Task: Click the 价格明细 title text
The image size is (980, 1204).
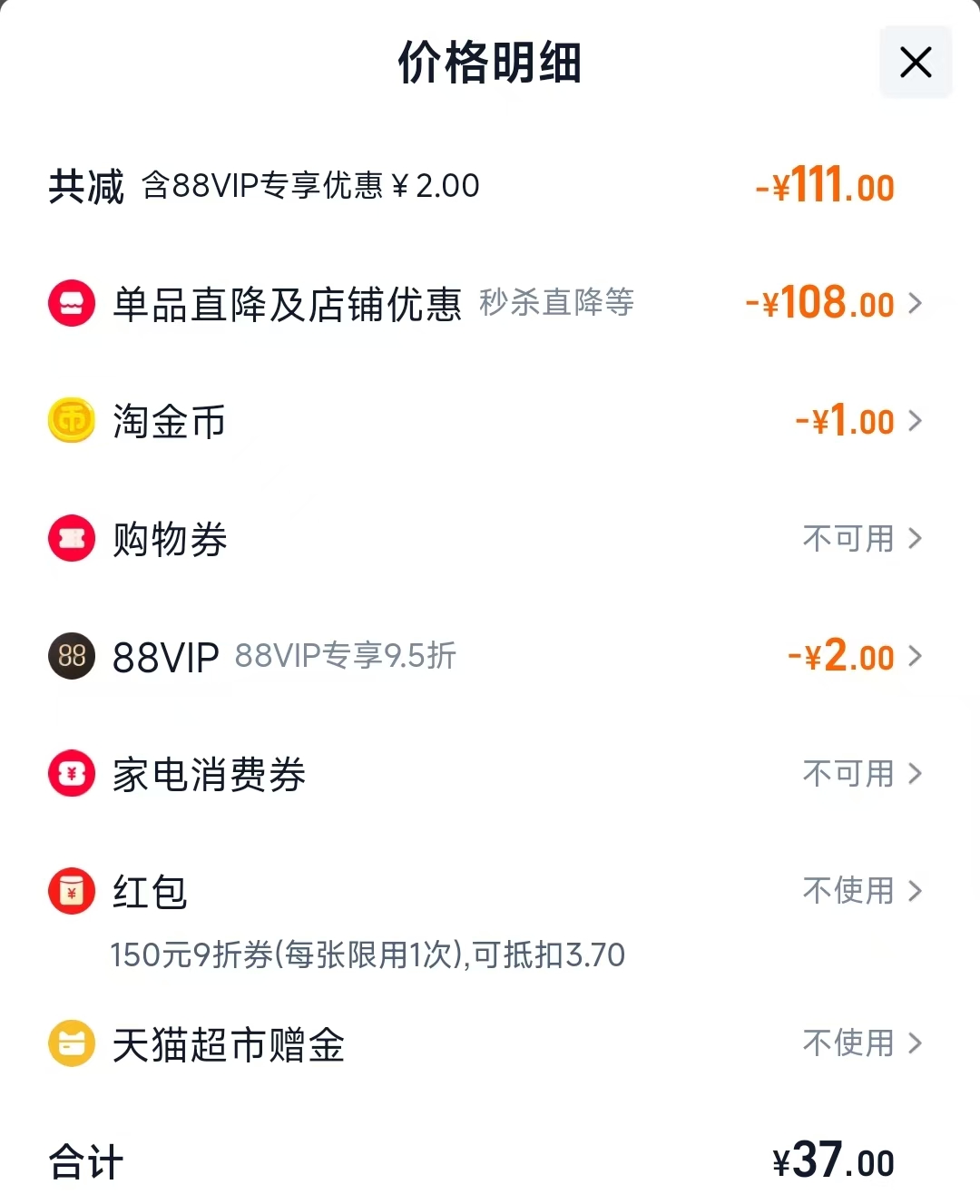Action: (490, 63)
